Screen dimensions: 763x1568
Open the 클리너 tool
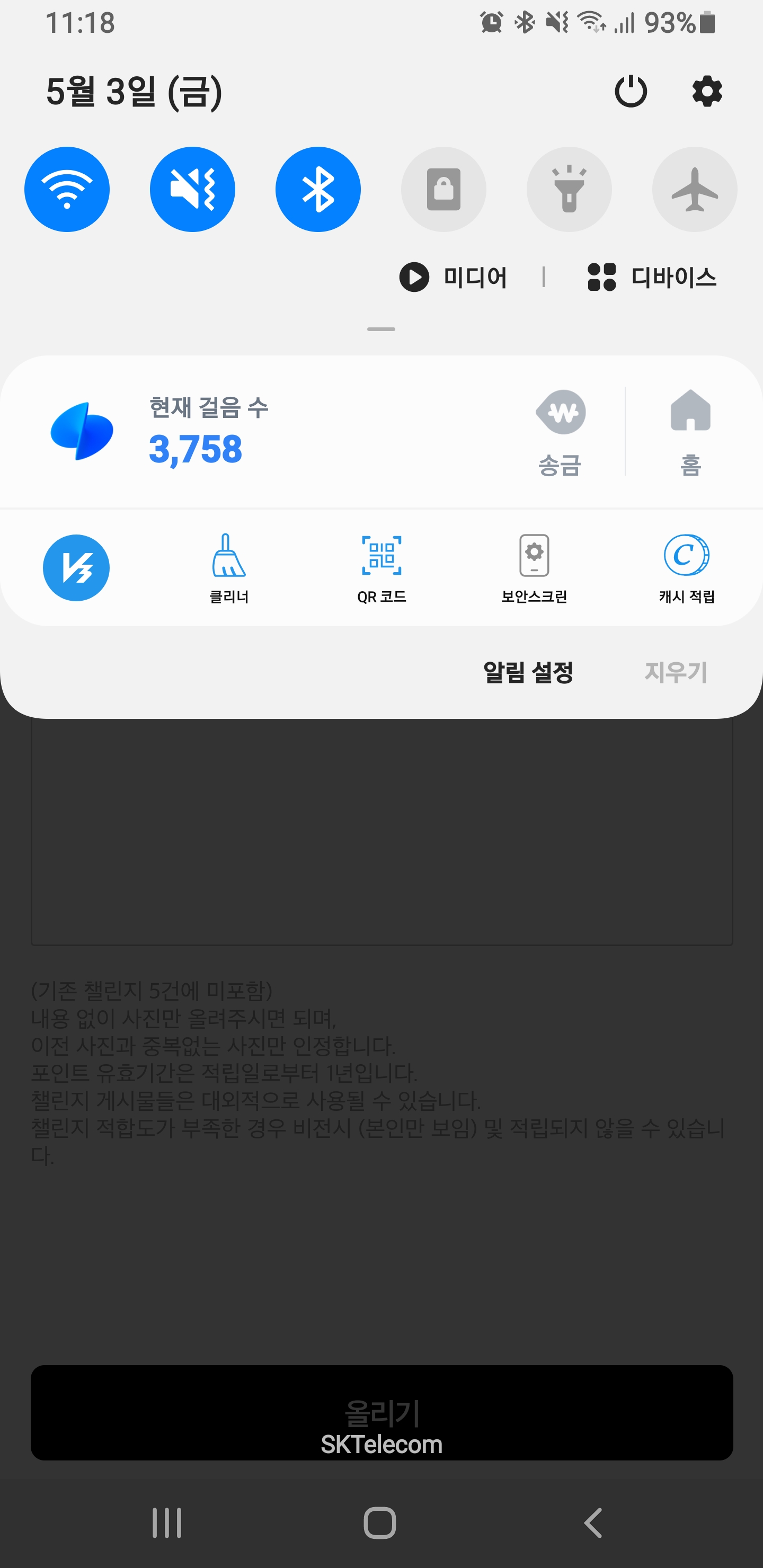[x=229, y=568]
